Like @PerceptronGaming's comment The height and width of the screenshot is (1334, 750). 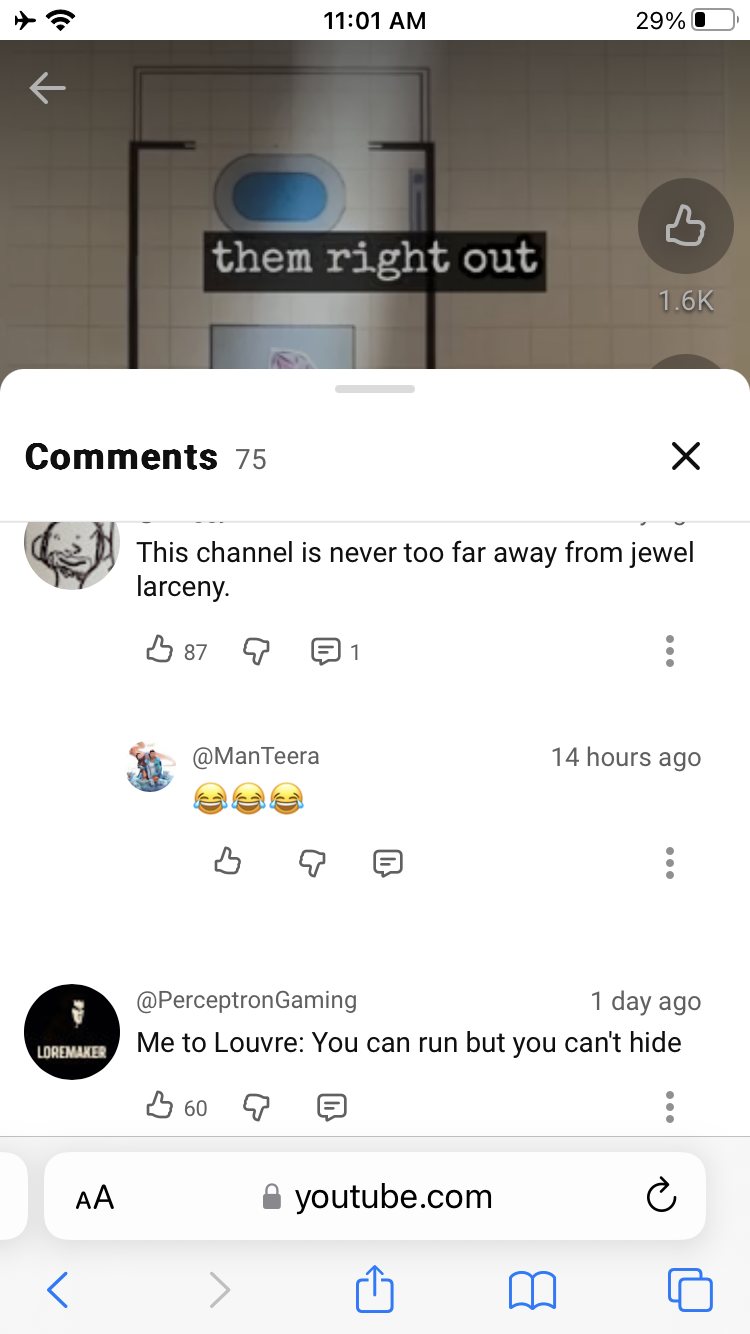click(160, 1106)
